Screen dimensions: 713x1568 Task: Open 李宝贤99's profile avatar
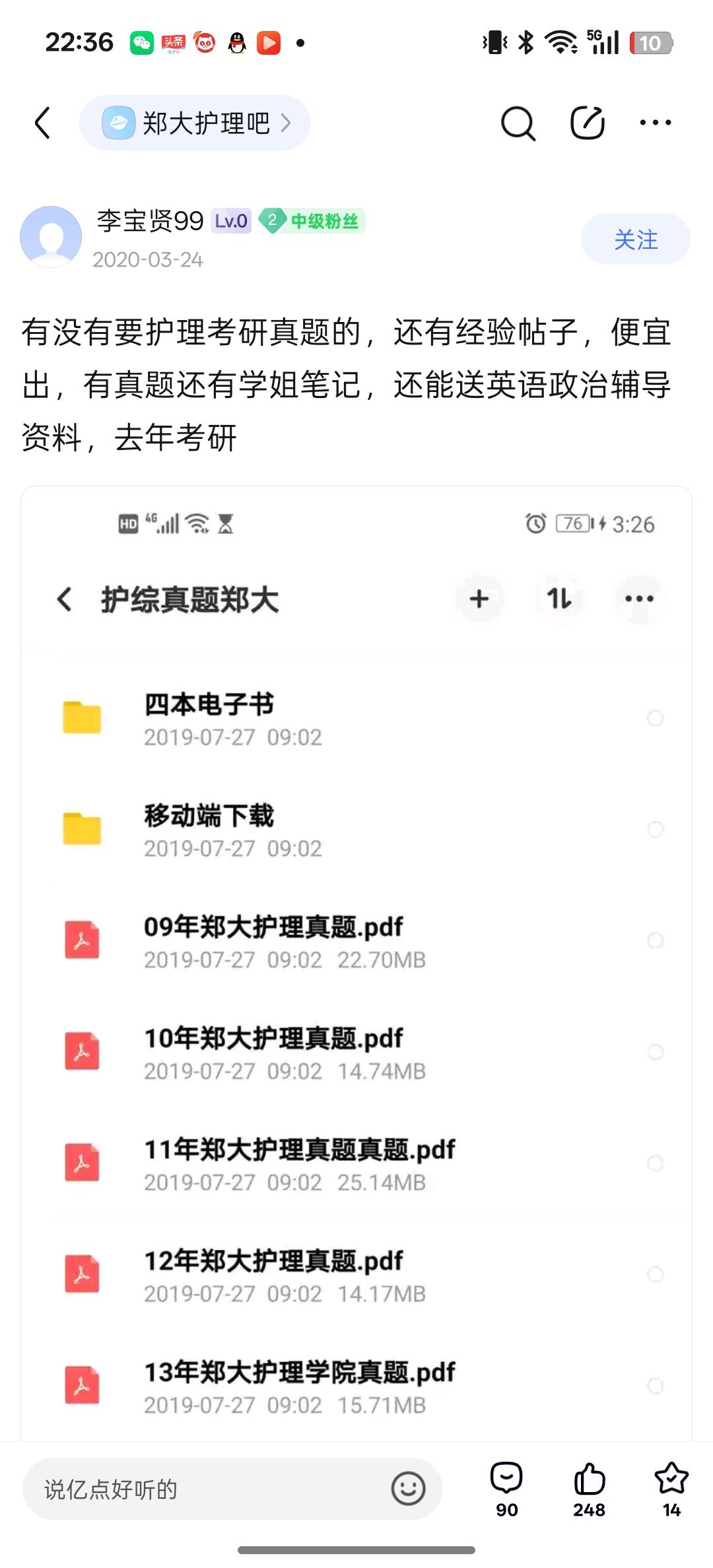[x=51, y=237]
